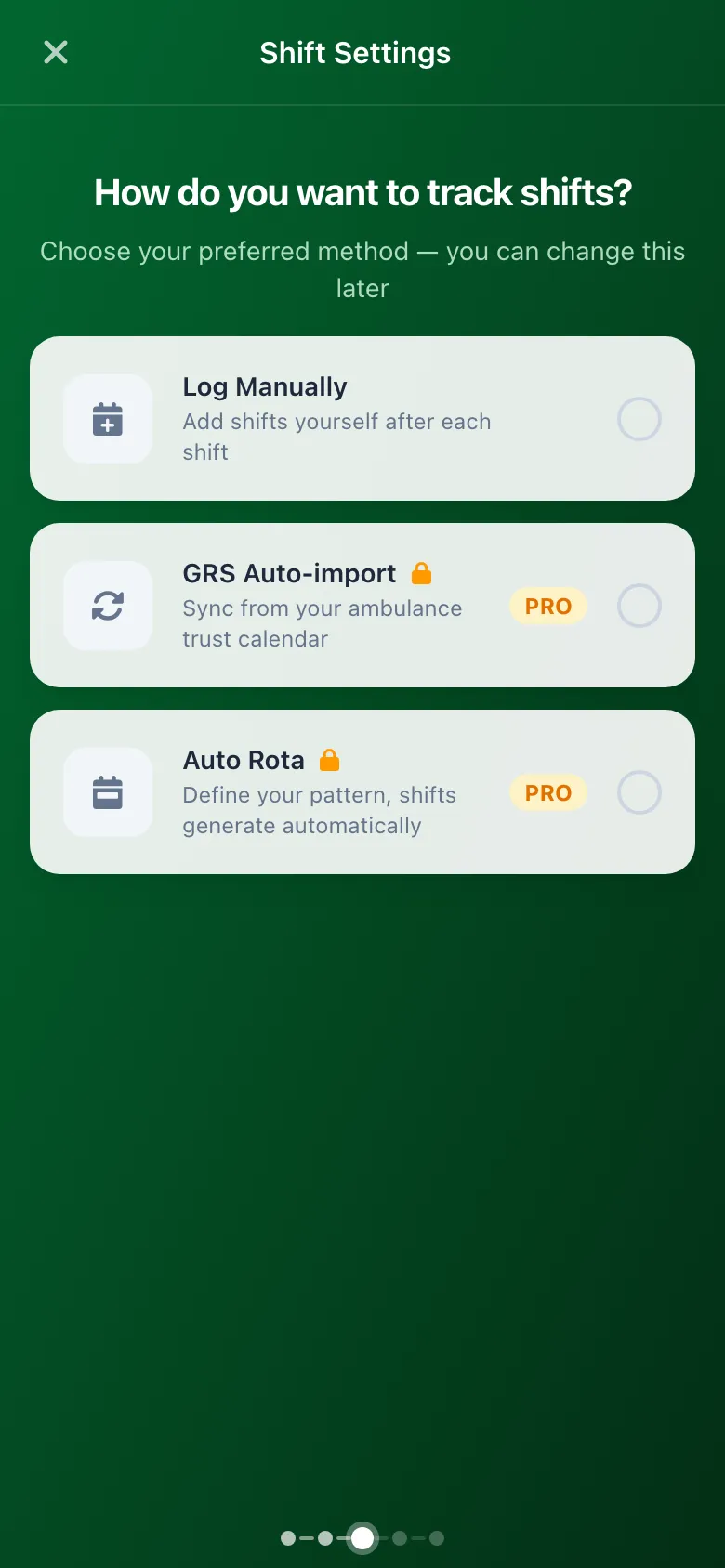Click the calendar icon beside Auto Rota
The height and width of the screenshot is (1568, 725).
pyautogui.click(x=108, y=792)
